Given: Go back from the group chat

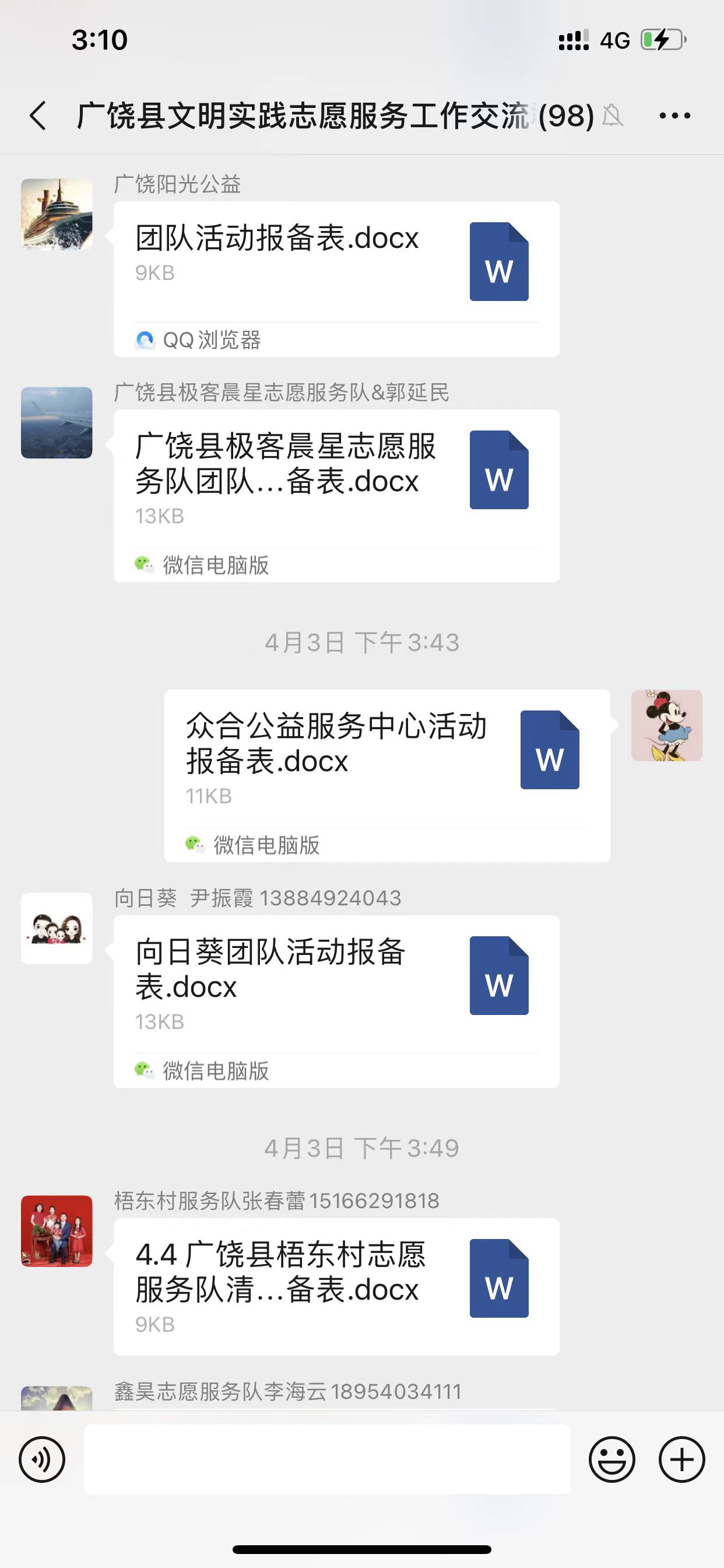Looking at the screenshot, I should tap(38, 115).
